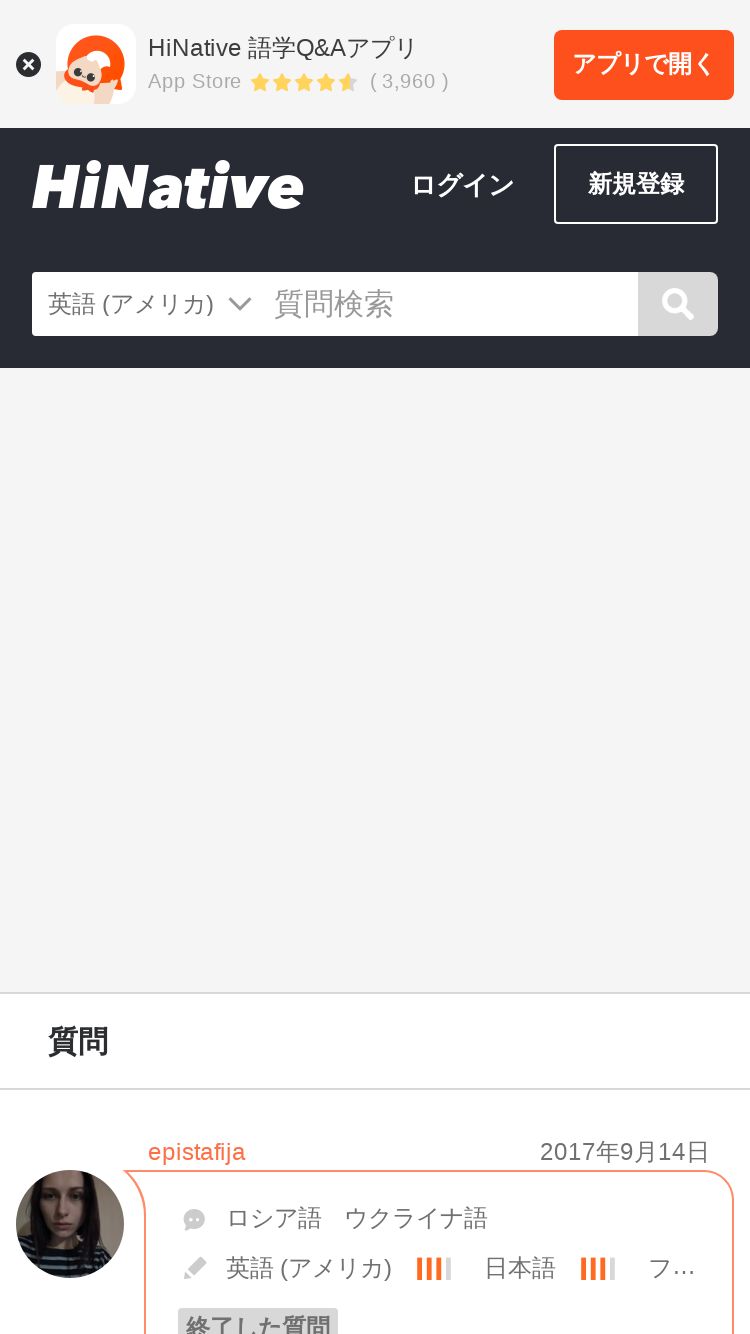750x1334 pixels.
Task: Open the HiNative home logo
Action: tap(168, 185)
